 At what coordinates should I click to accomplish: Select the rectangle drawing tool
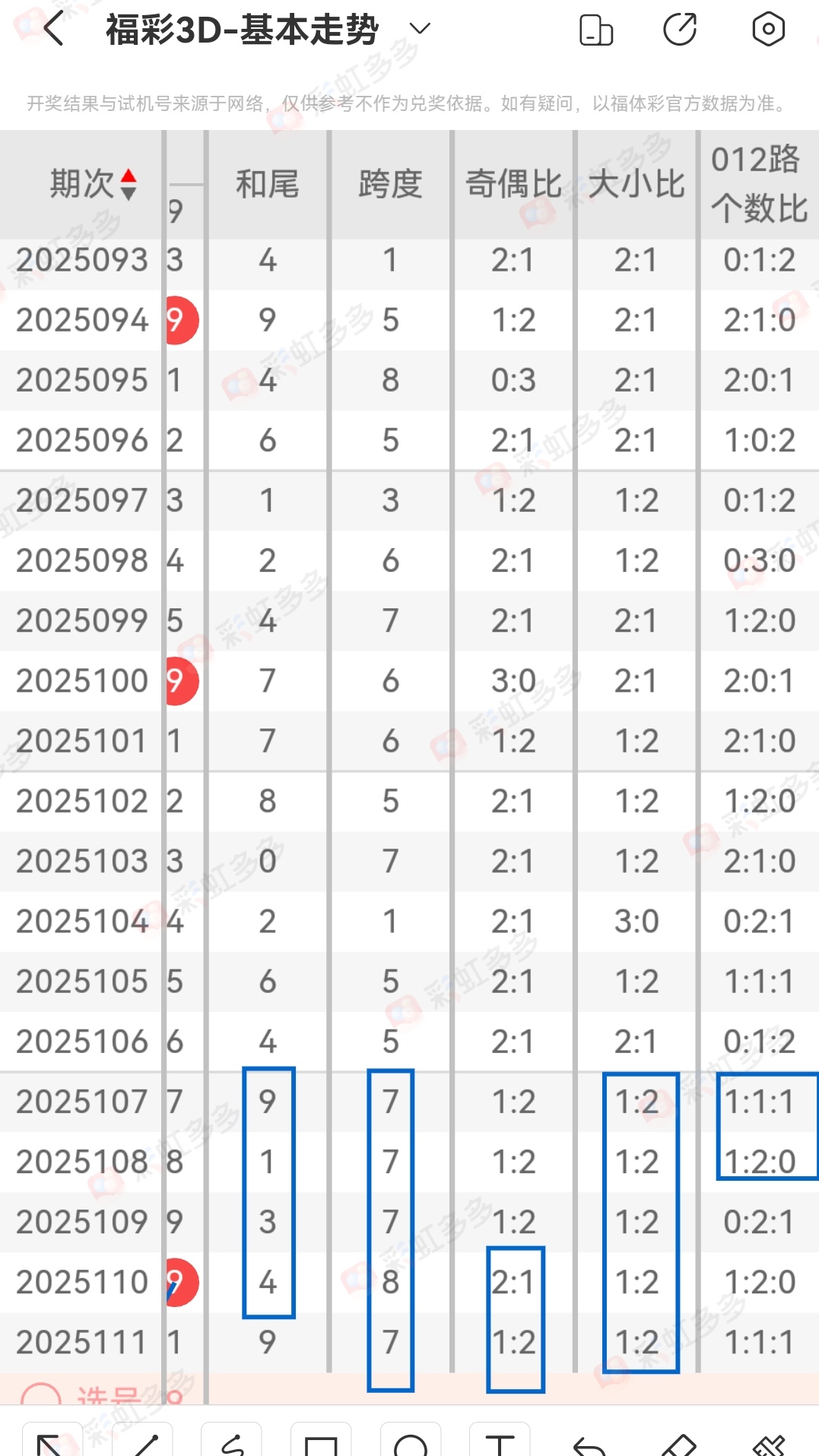pos(321,1442)
